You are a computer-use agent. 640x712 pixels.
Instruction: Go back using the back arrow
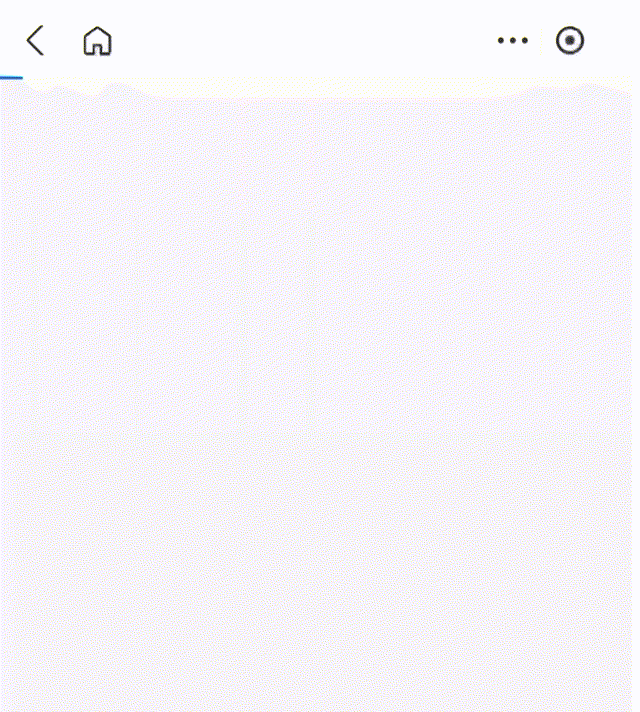point(35,40)
